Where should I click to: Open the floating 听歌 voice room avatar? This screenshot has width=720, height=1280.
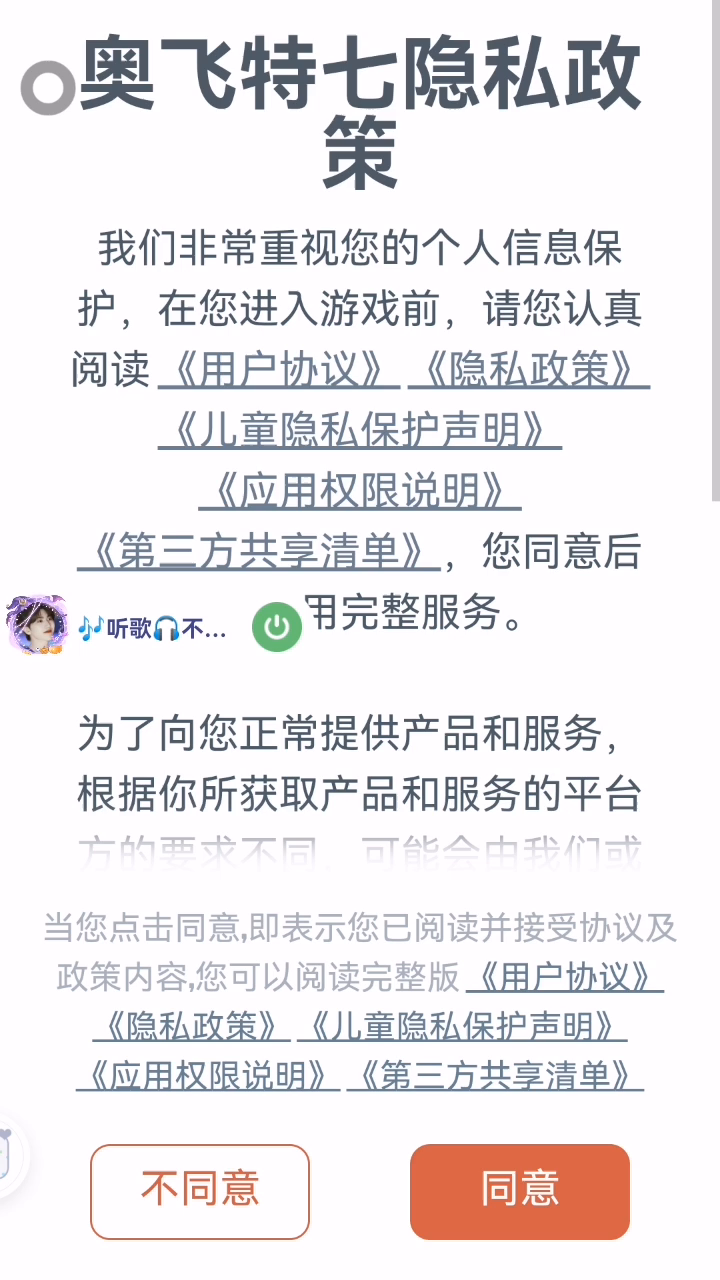36,626
